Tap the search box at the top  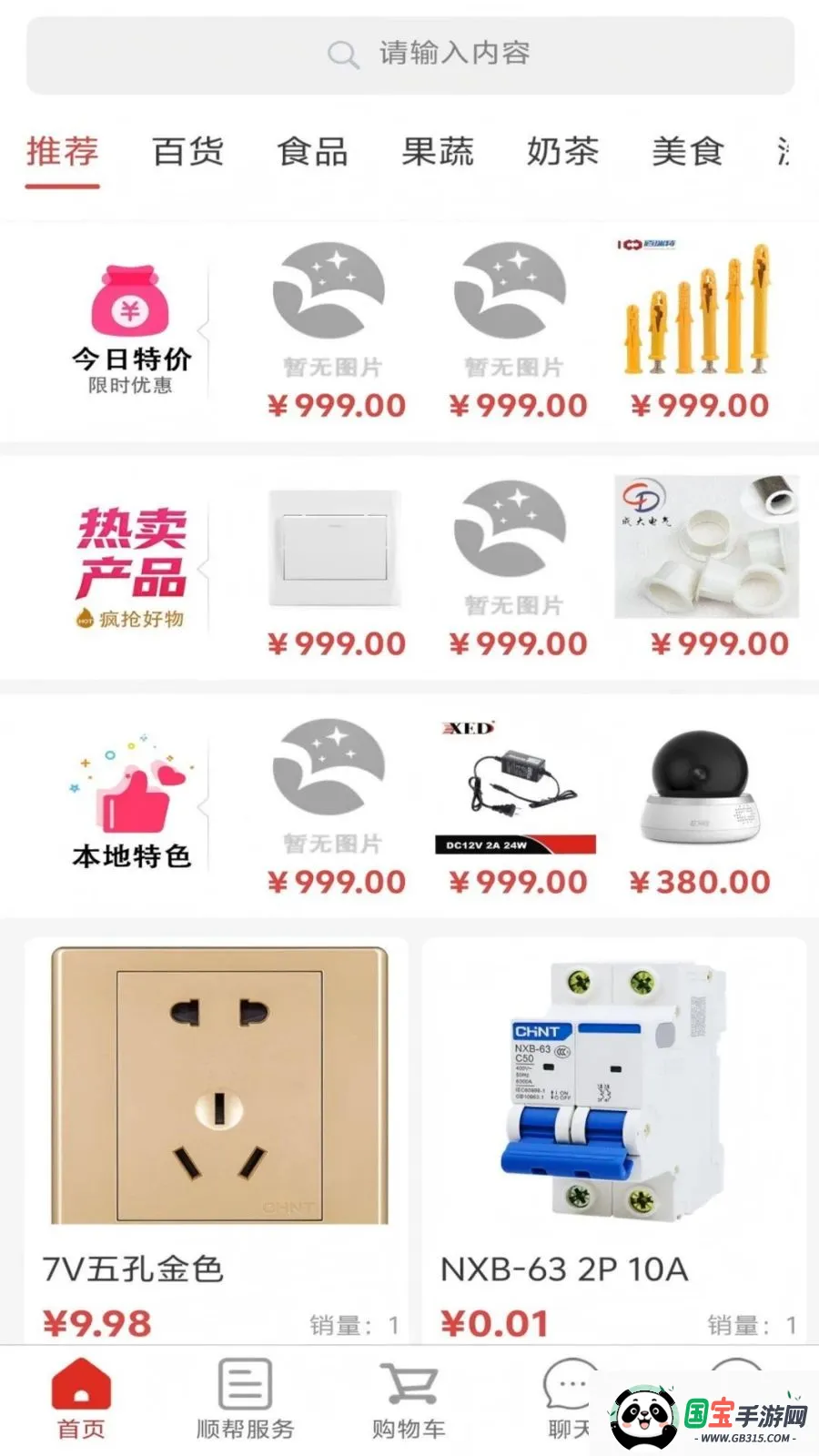[x=409, y=55]
